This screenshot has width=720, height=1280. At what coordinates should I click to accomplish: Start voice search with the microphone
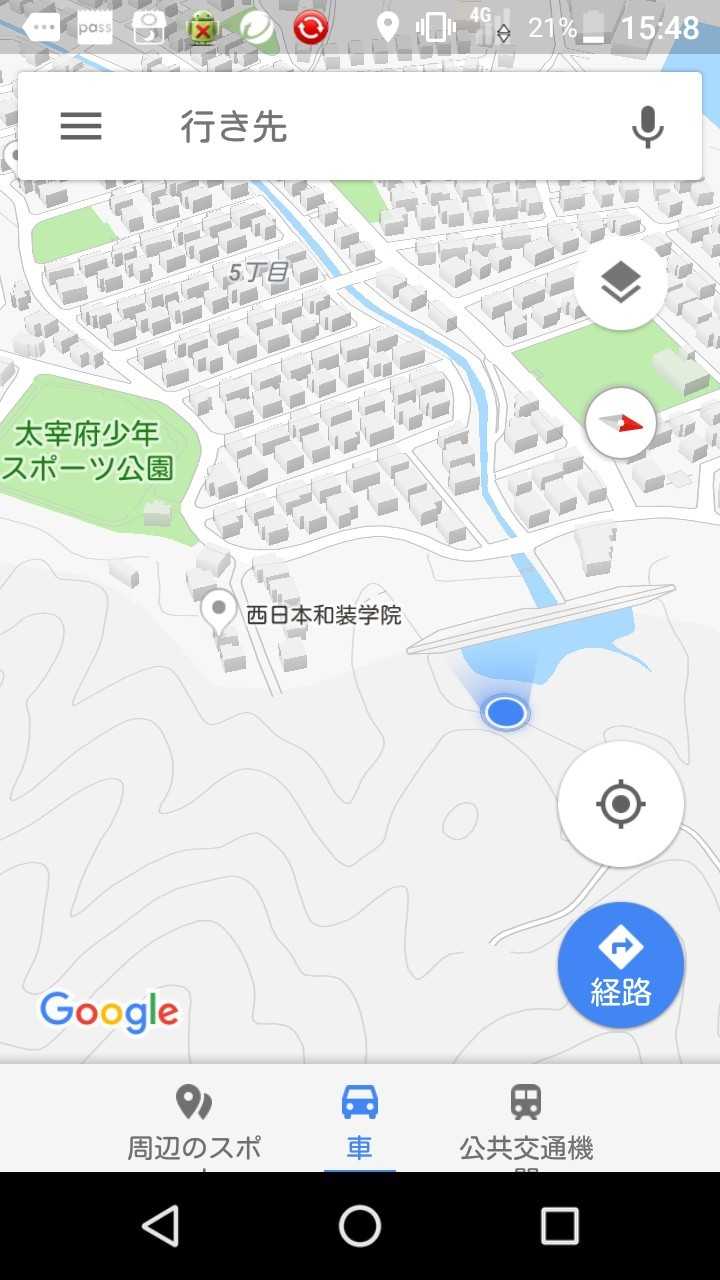coord(647,127)
